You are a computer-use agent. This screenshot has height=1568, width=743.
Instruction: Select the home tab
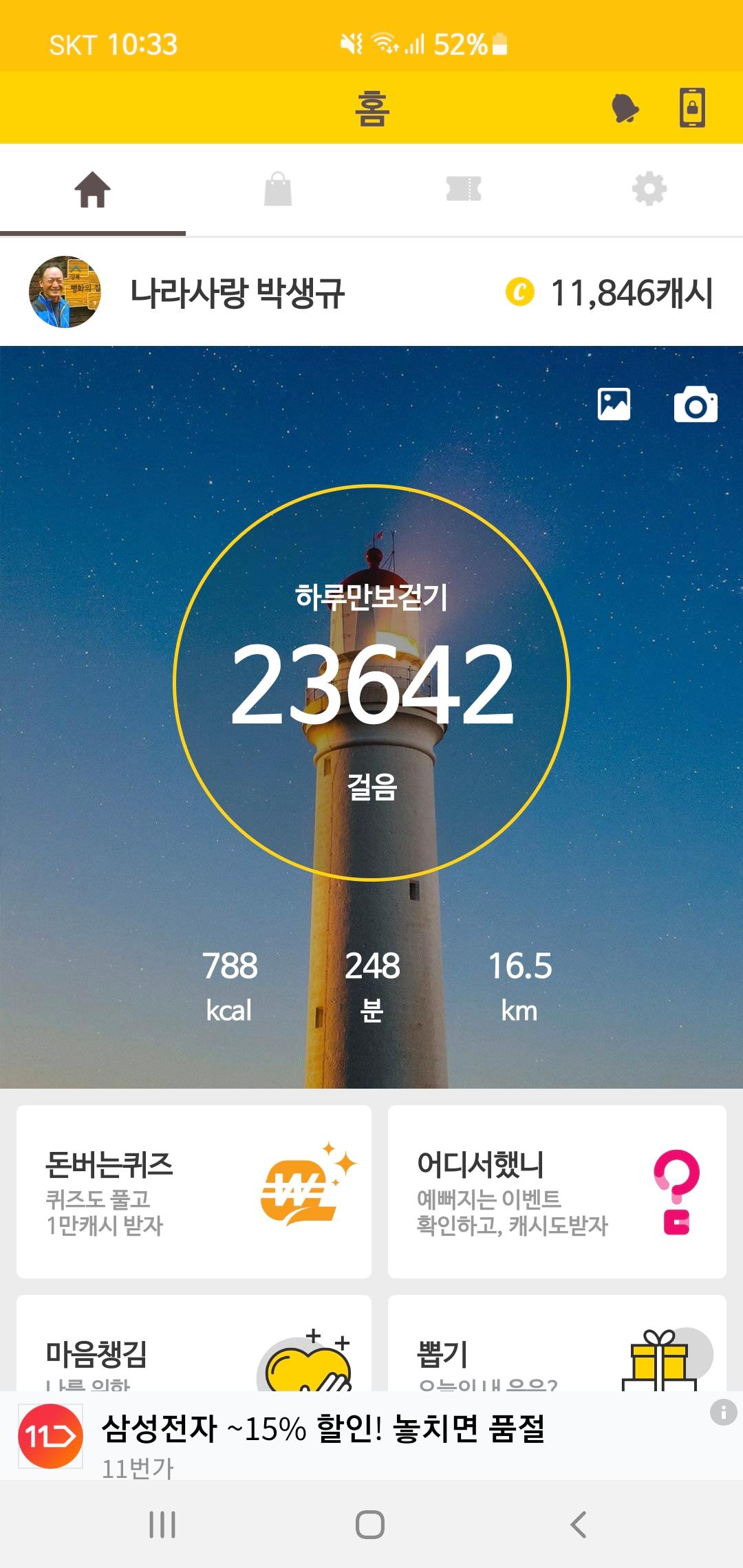pos(93,189)
